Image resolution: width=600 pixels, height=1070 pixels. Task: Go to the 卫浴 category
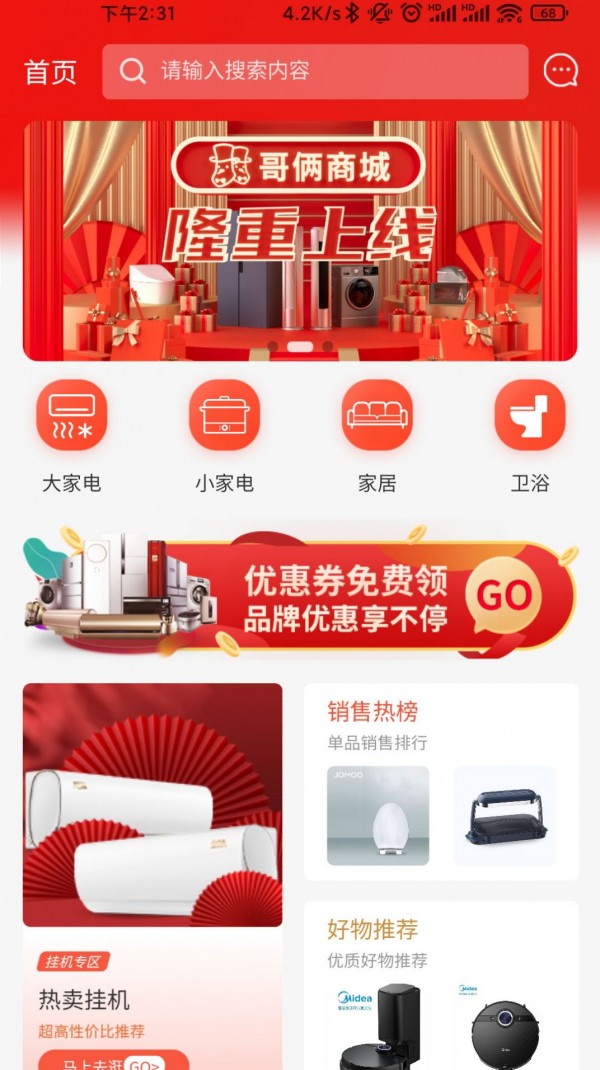pyautogui.click(x=530, y=415)
